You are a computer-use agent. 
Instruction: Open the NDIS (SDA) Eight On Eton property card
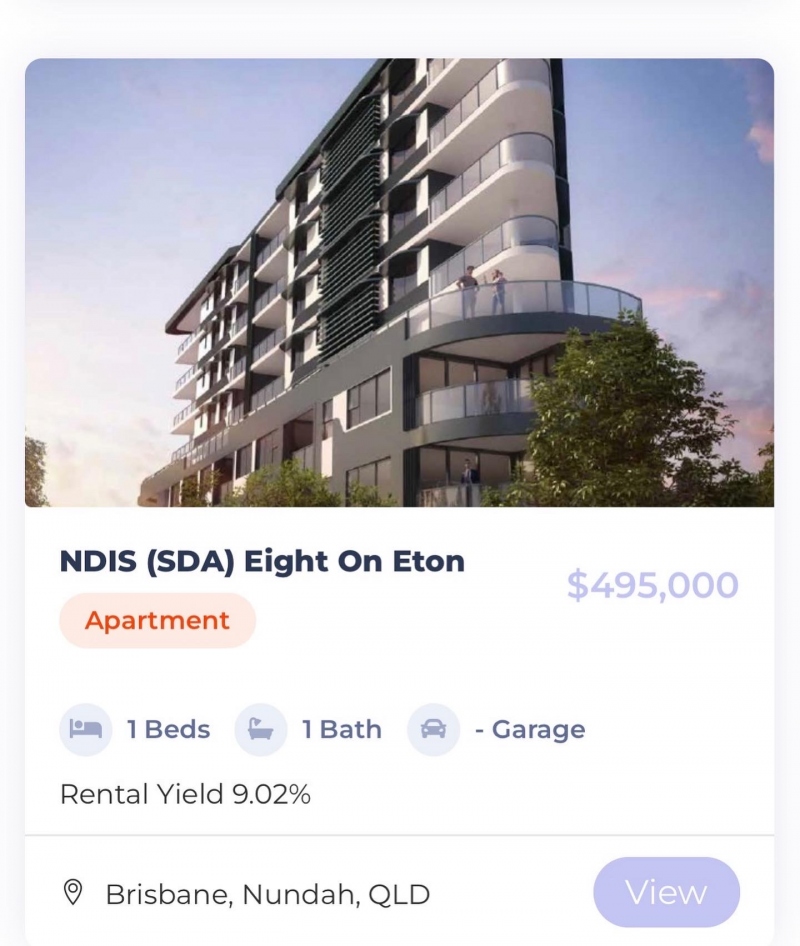(x=262, y=561)
